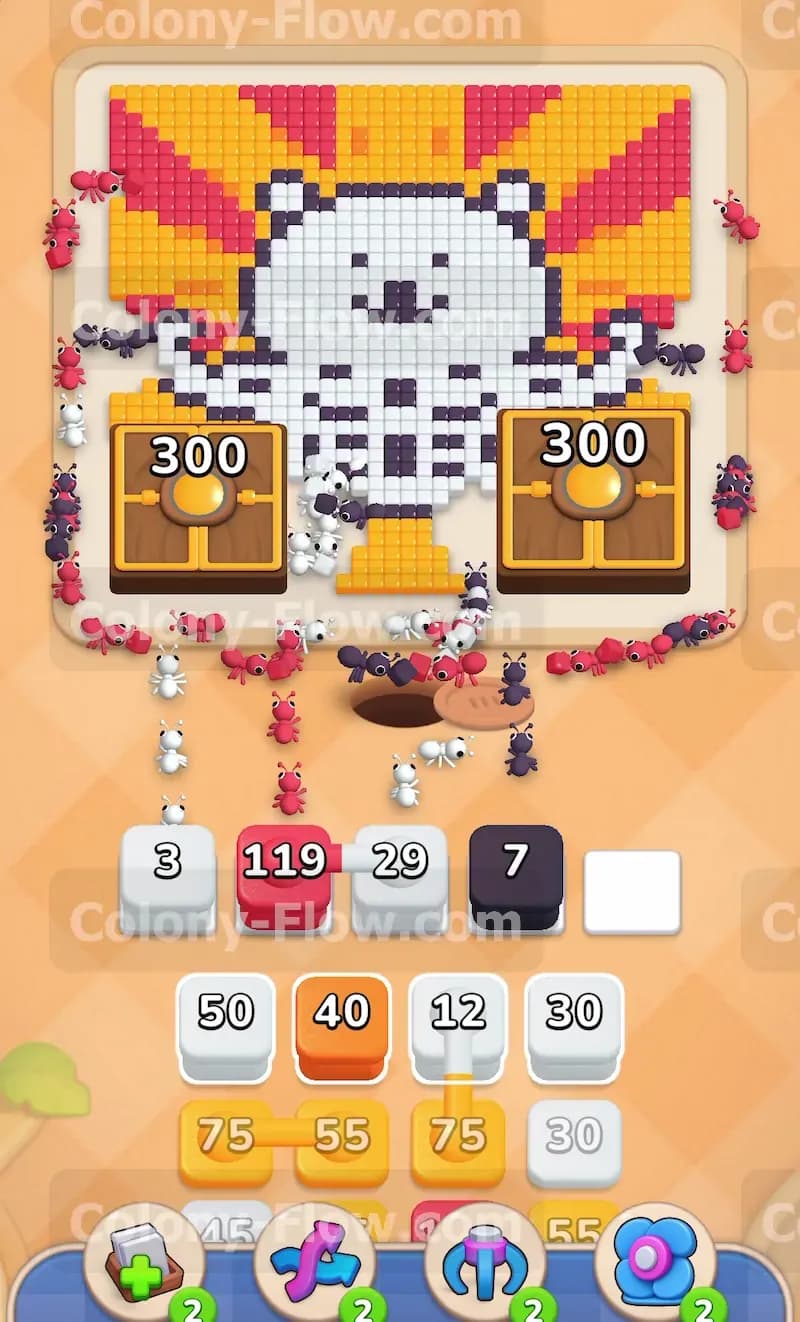This screenshot has width=800, height=1322.
Task: Select the orange block numbered 40
Action: click(341, 1025)
